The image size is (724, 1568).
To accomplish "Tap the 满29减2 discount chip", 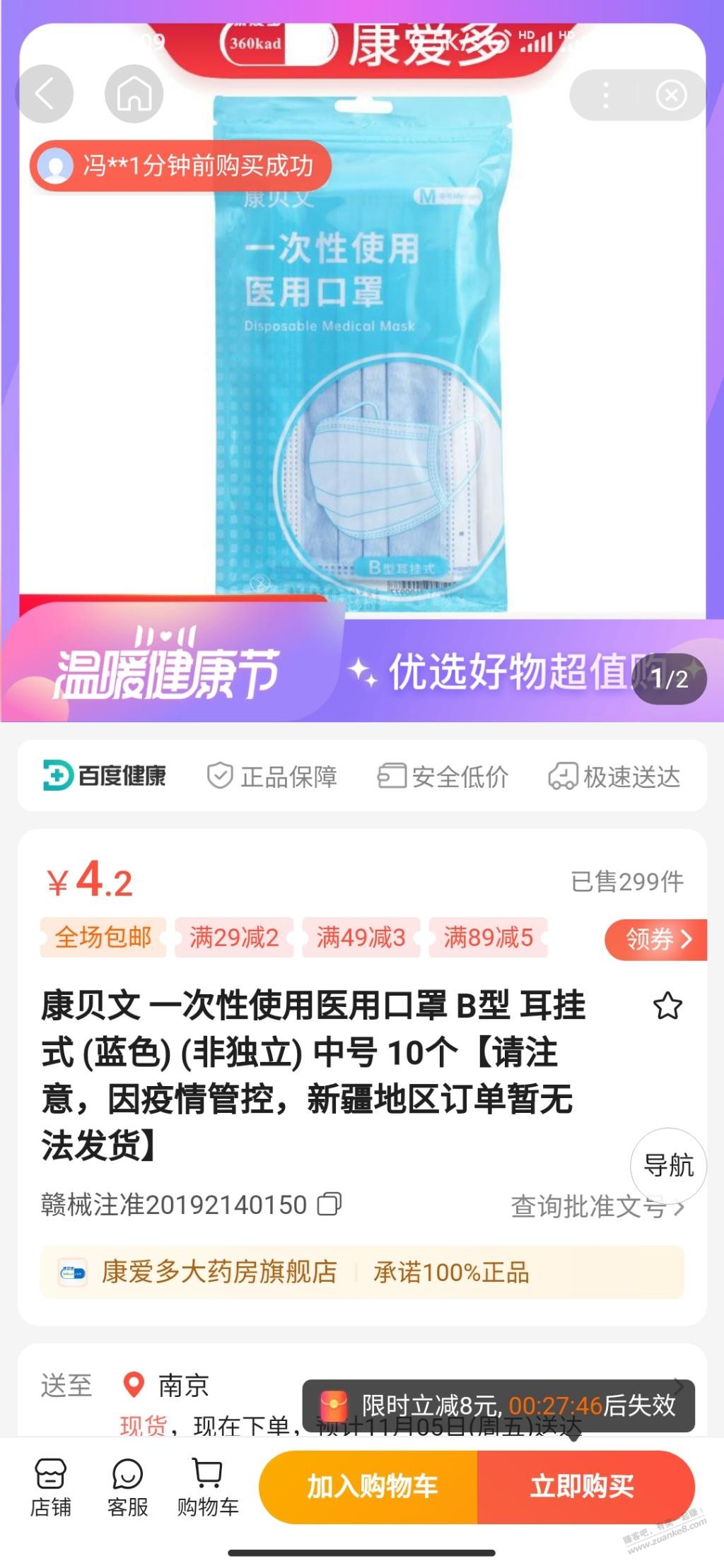I will click(233, 938).
